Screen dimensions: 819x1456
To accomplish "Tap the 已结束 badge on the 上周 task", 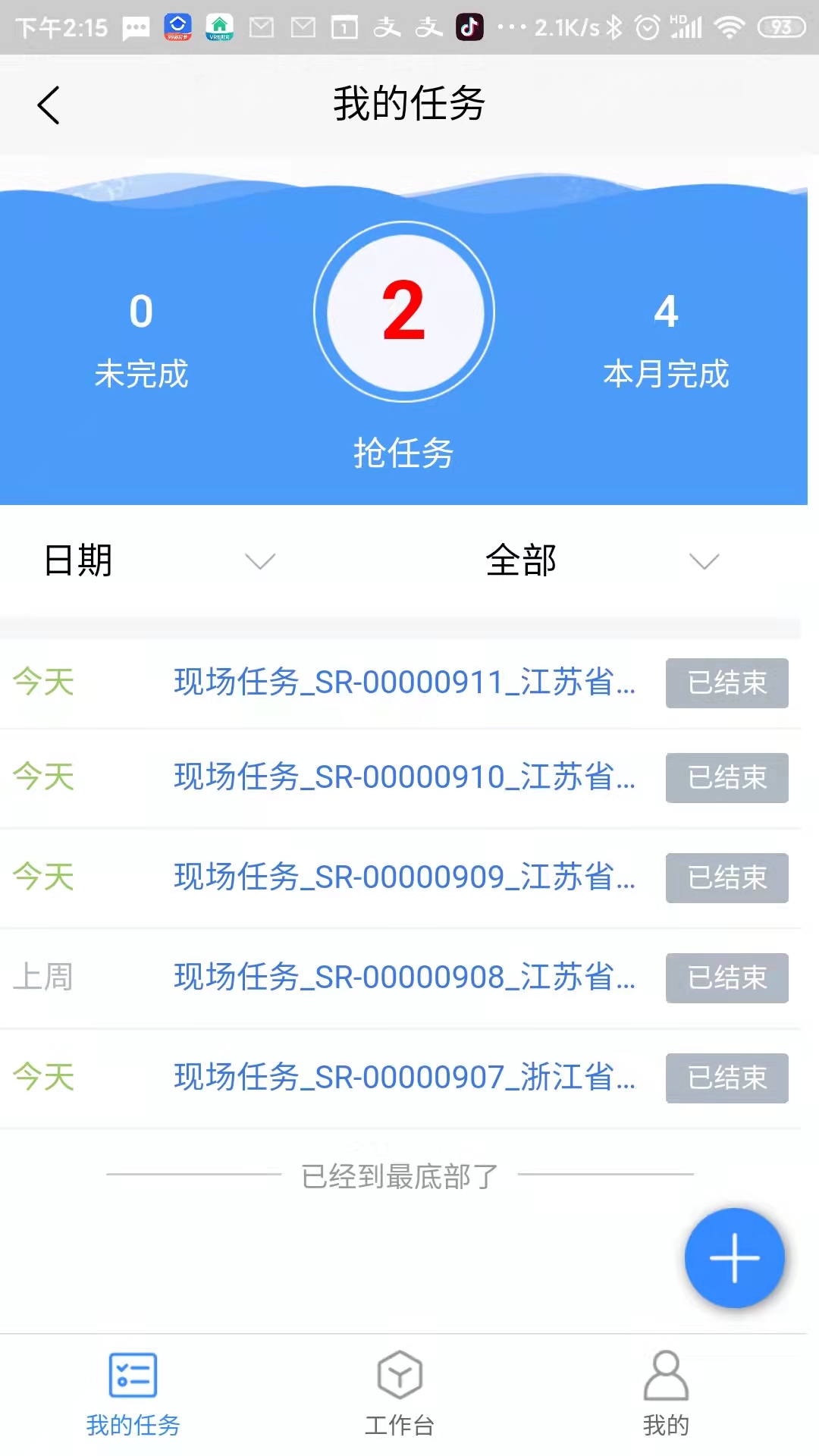I will coord(726,977).
